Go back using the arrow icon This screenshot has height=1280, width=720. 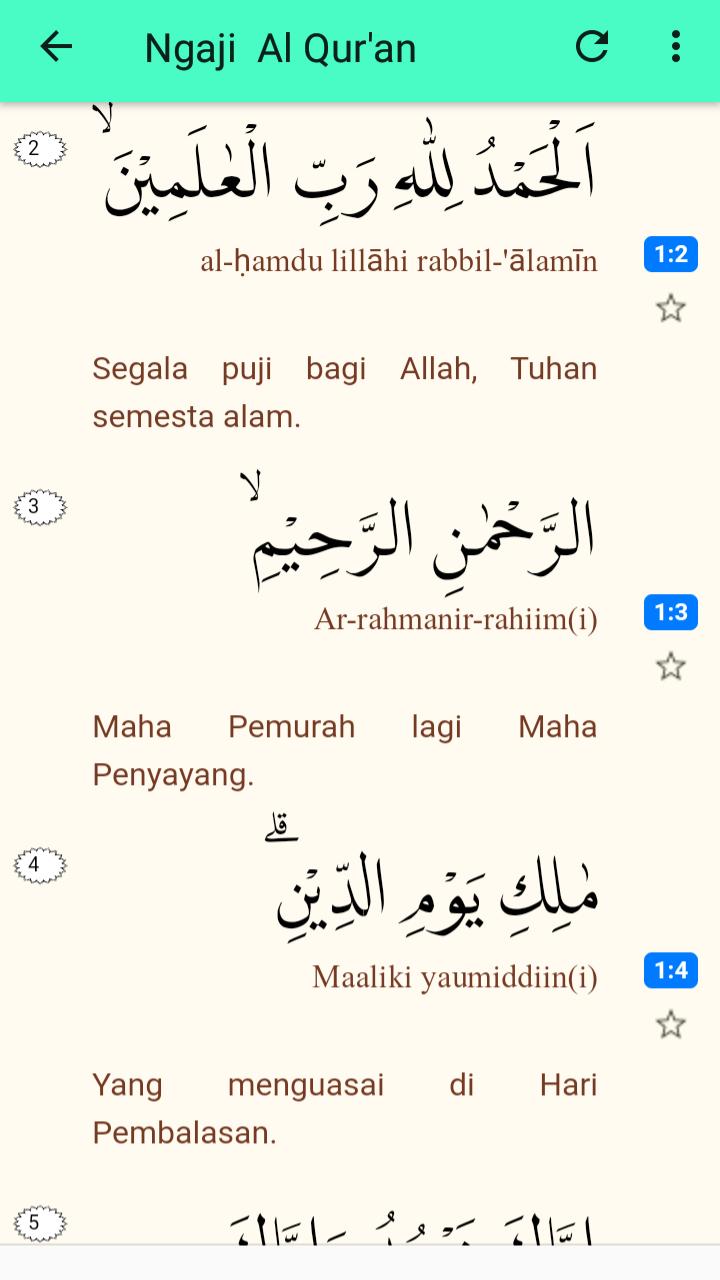tap(56, 47)
